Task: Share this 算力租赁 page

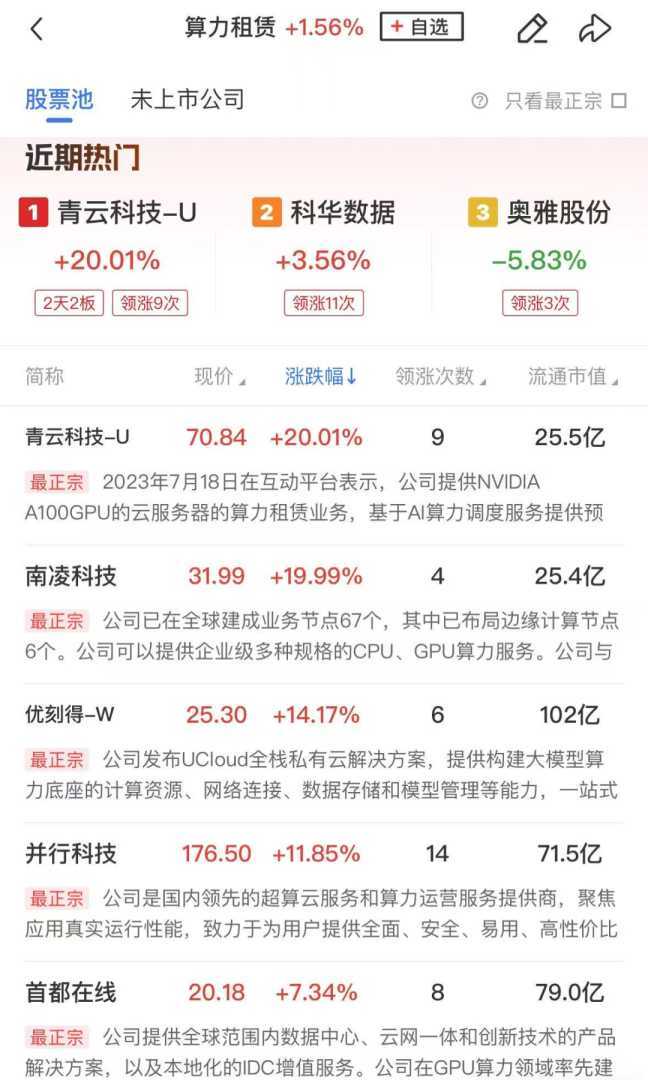Action: [595, 29]
